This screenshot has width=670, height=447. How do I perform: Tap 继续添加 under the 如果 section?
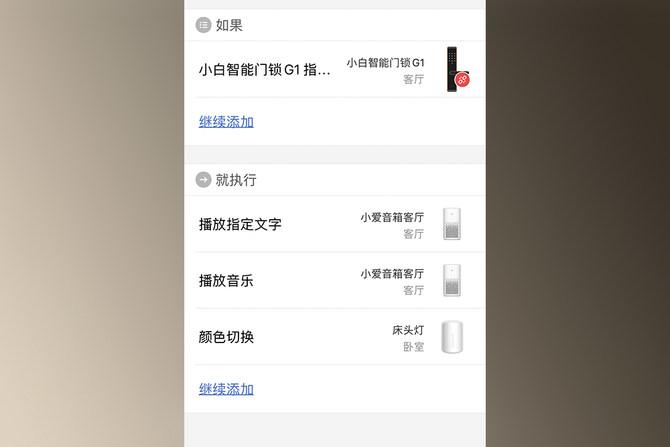point(226,122)
